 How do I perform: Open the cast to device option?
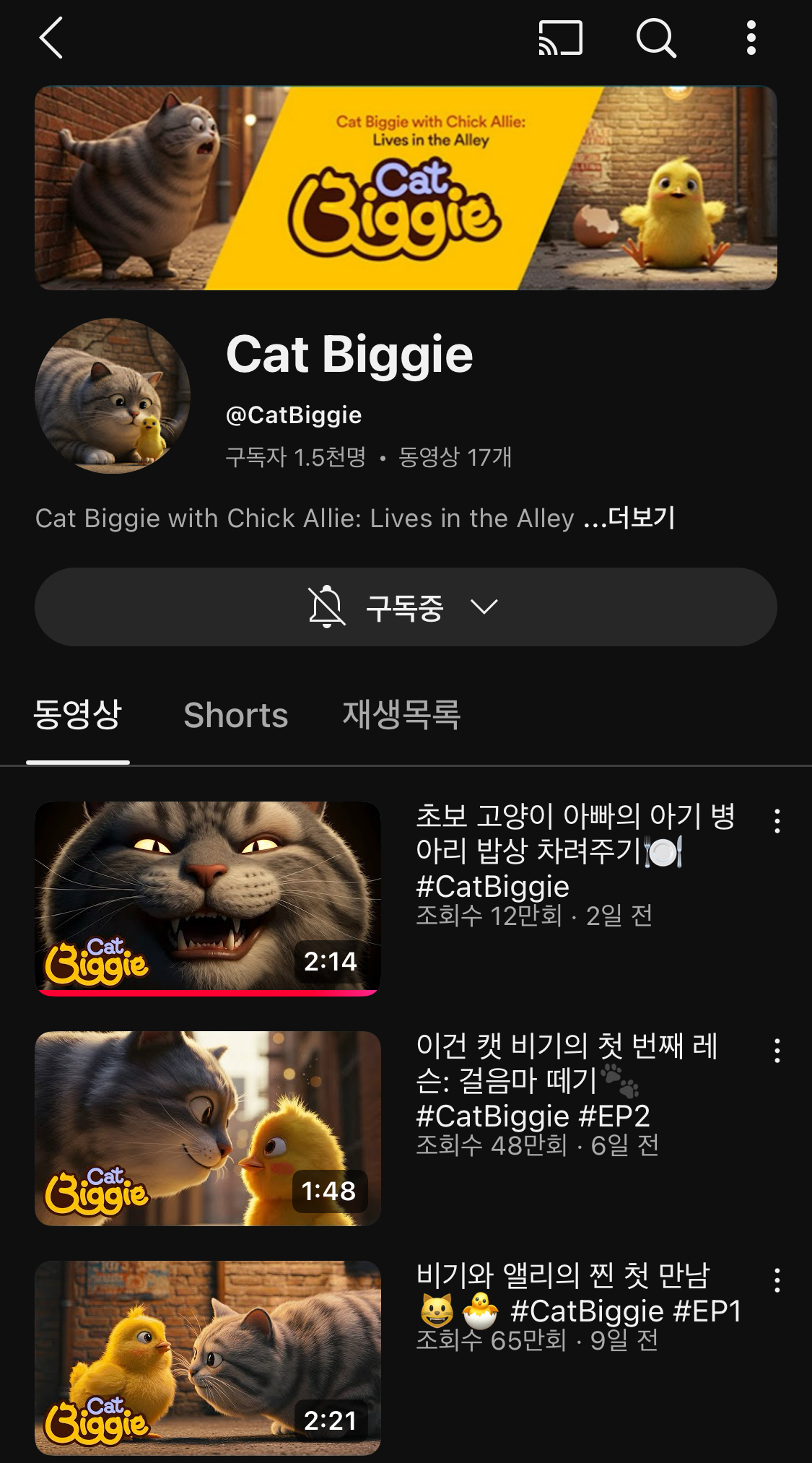click(560, 38)
